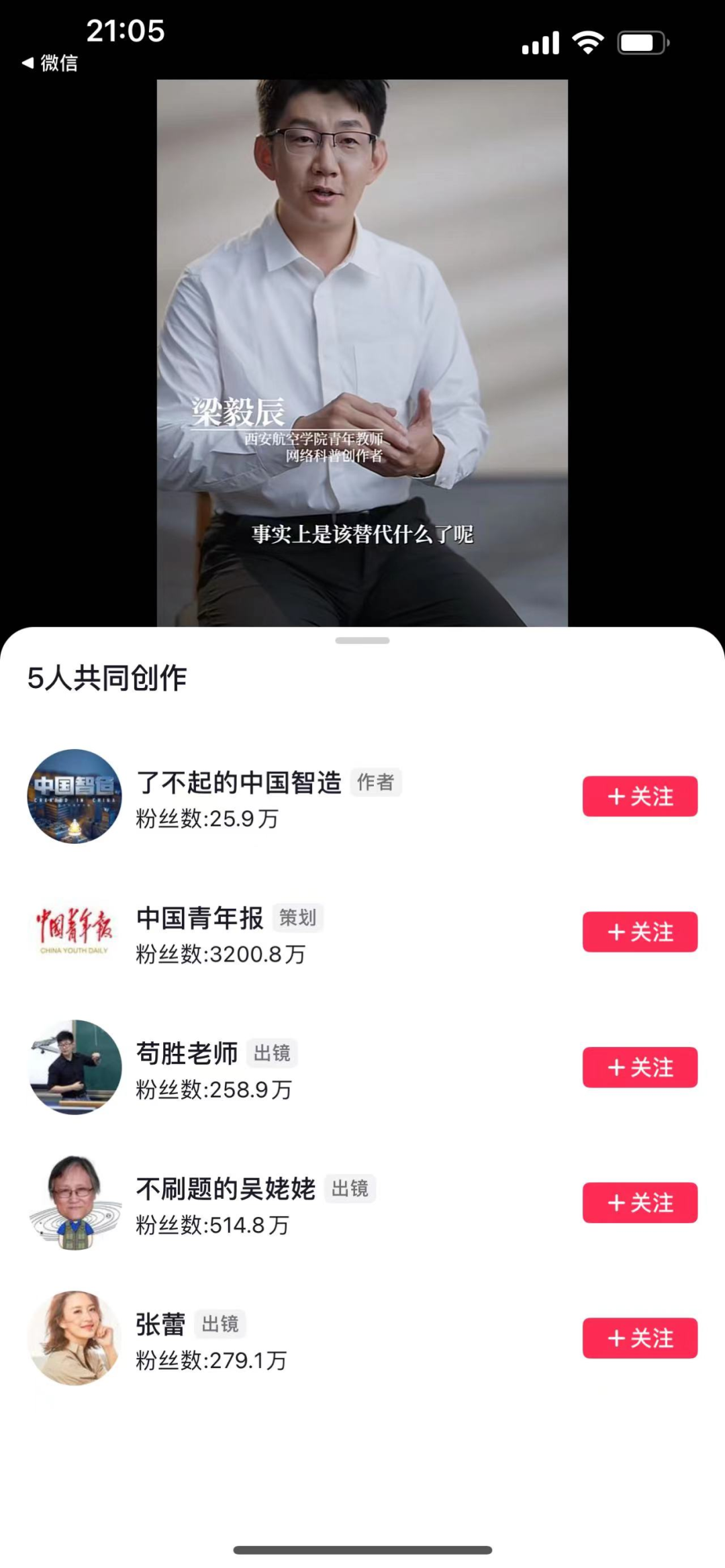Follow 中国青年报 account
This screenshot has height=1568, width=725.
click(x=640, y=932)
